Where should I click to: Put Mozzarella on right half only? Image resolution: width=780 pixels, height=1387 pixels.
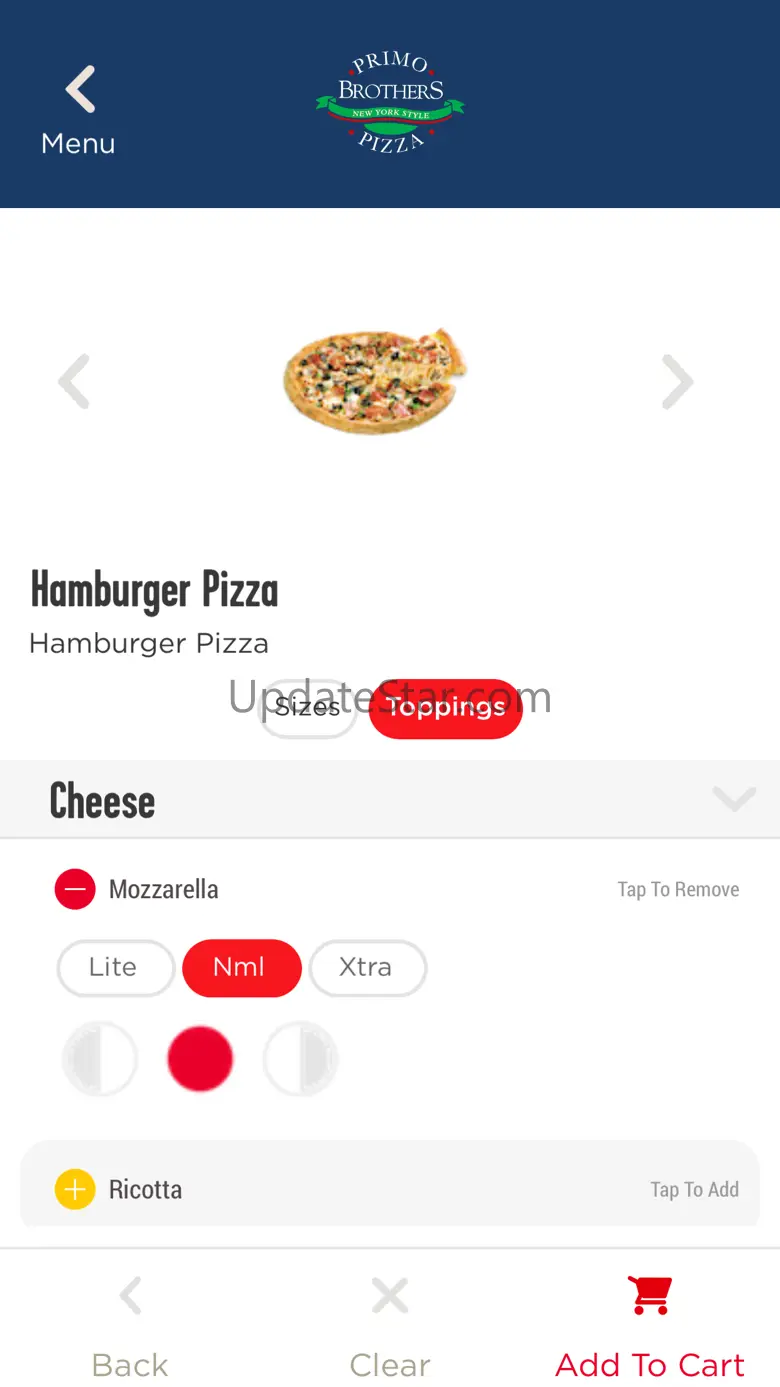click(300, 1058)
